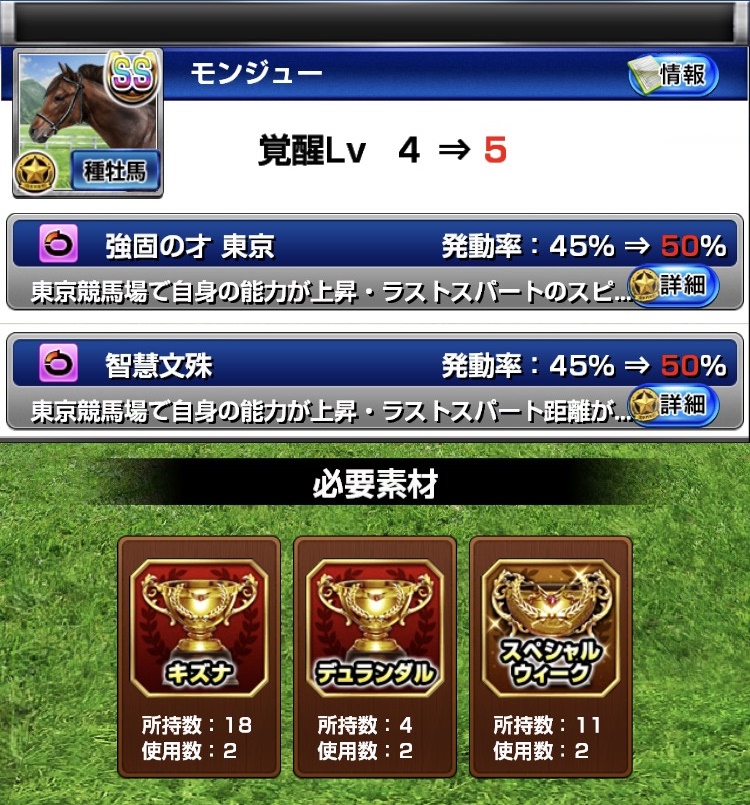Open 詳細 for skill 強固の才 東京
Viewport: 750px width, 805px height.
click(673, 287)
